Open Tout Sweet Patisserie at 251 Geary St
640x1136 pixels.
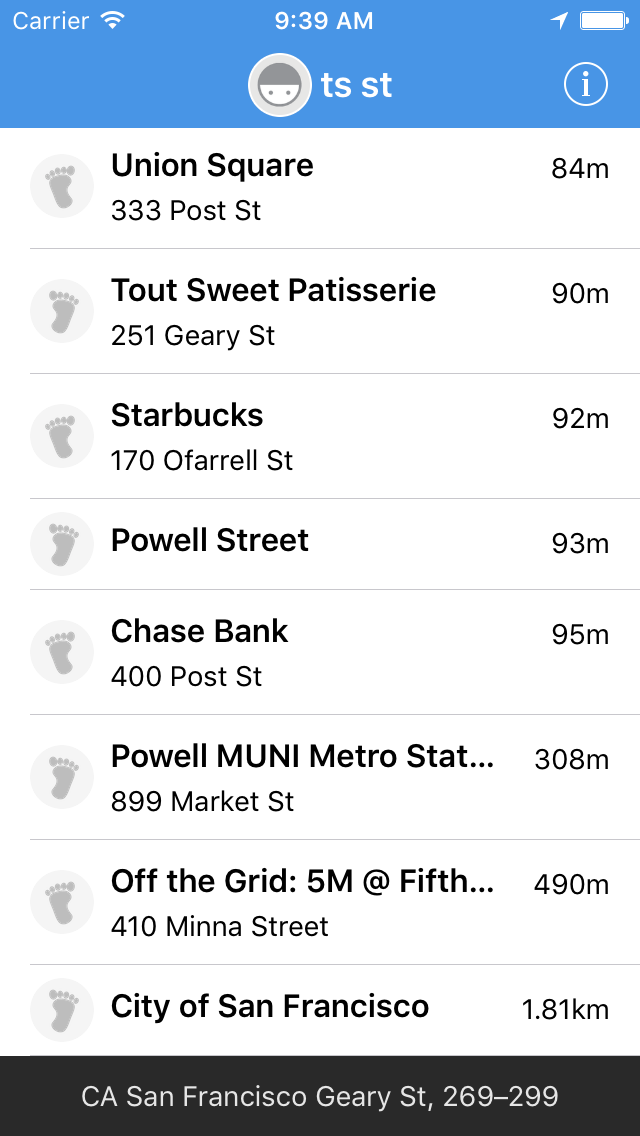pos(320,312)
